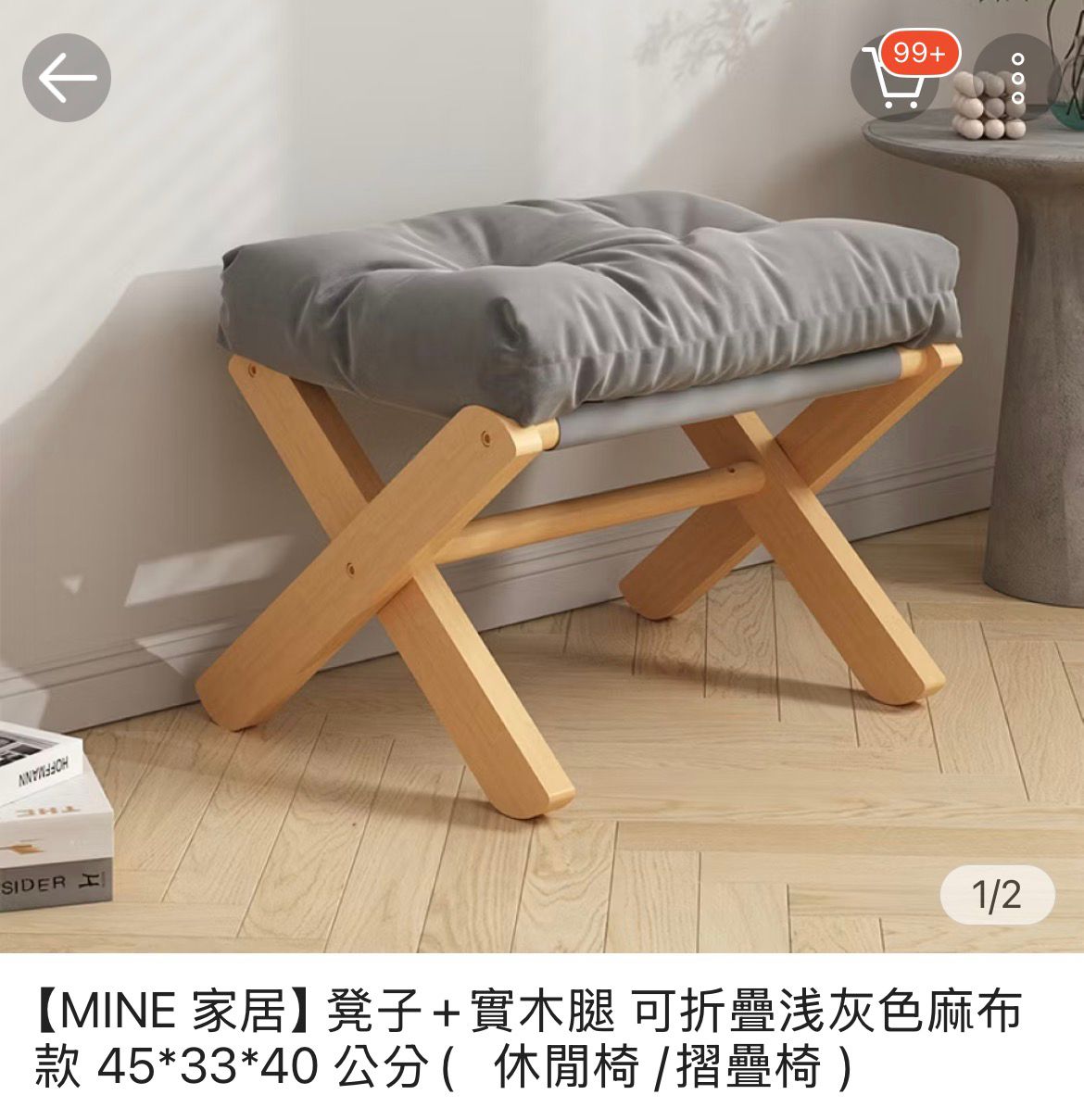Image resolution: width=1084 pixels, height=1120 pixels.
Task: Open the three-dot overflow menu
Action: 1017,78
